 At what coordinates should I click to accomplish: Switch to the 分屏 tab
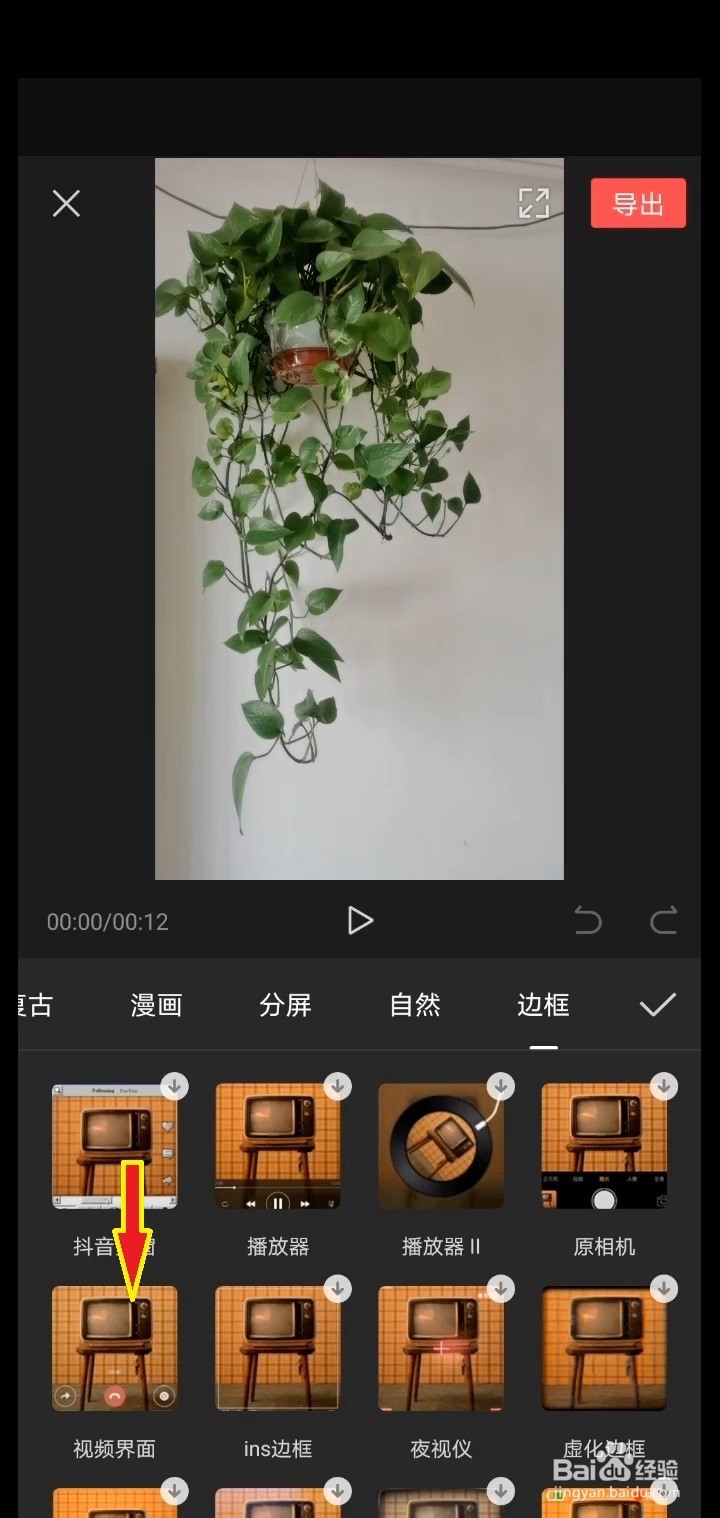[x=287, y=1006]
